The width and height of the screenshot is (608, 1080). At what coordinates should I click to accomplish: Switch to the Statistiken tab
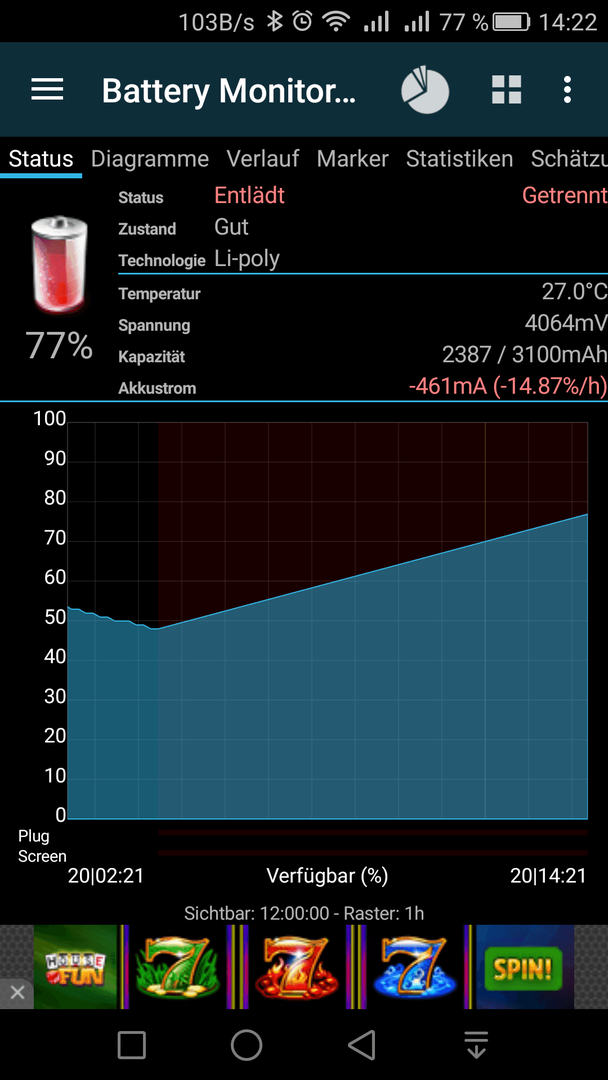pos(459,159)
